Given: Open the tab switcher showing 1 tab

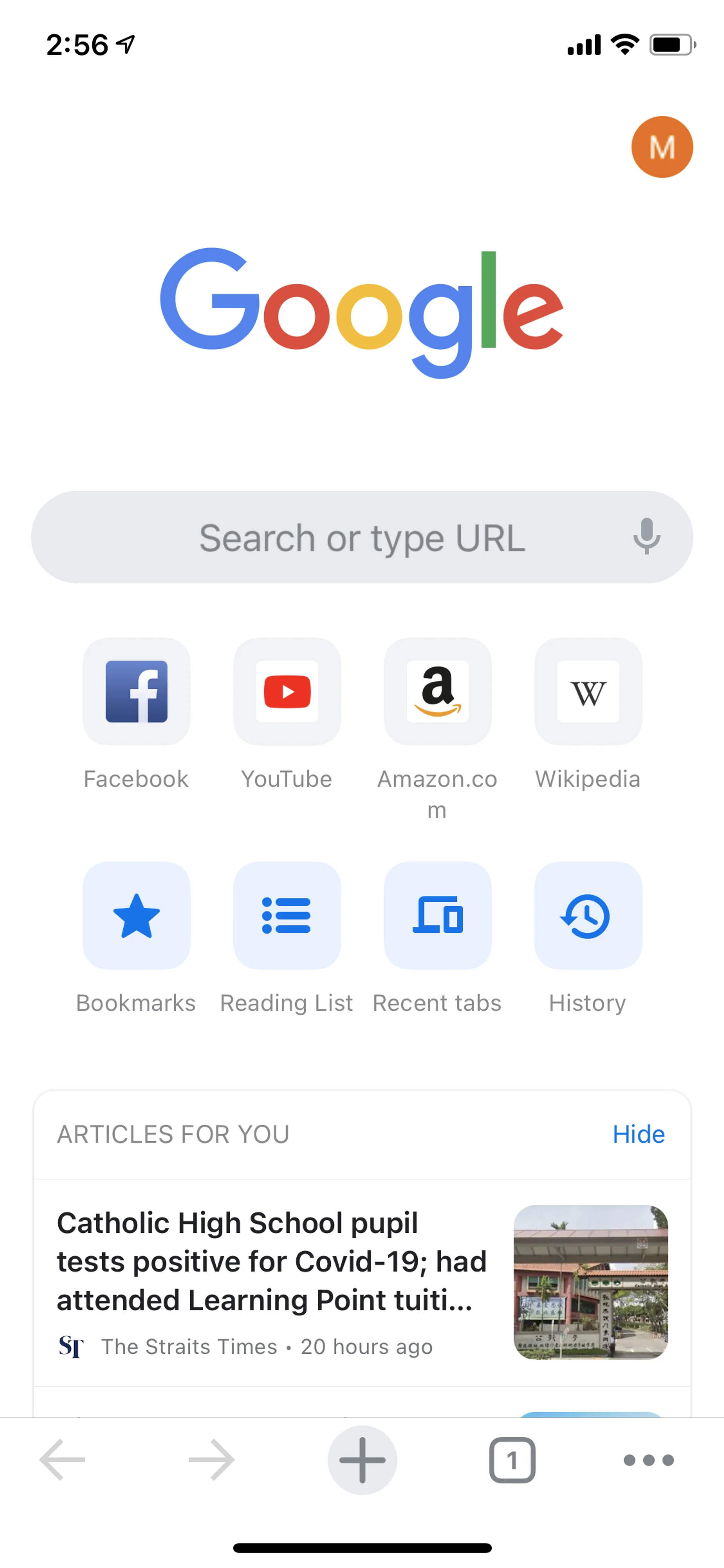Looking at the screenshot, I should pyautogui.click(x=512, y=1460).
